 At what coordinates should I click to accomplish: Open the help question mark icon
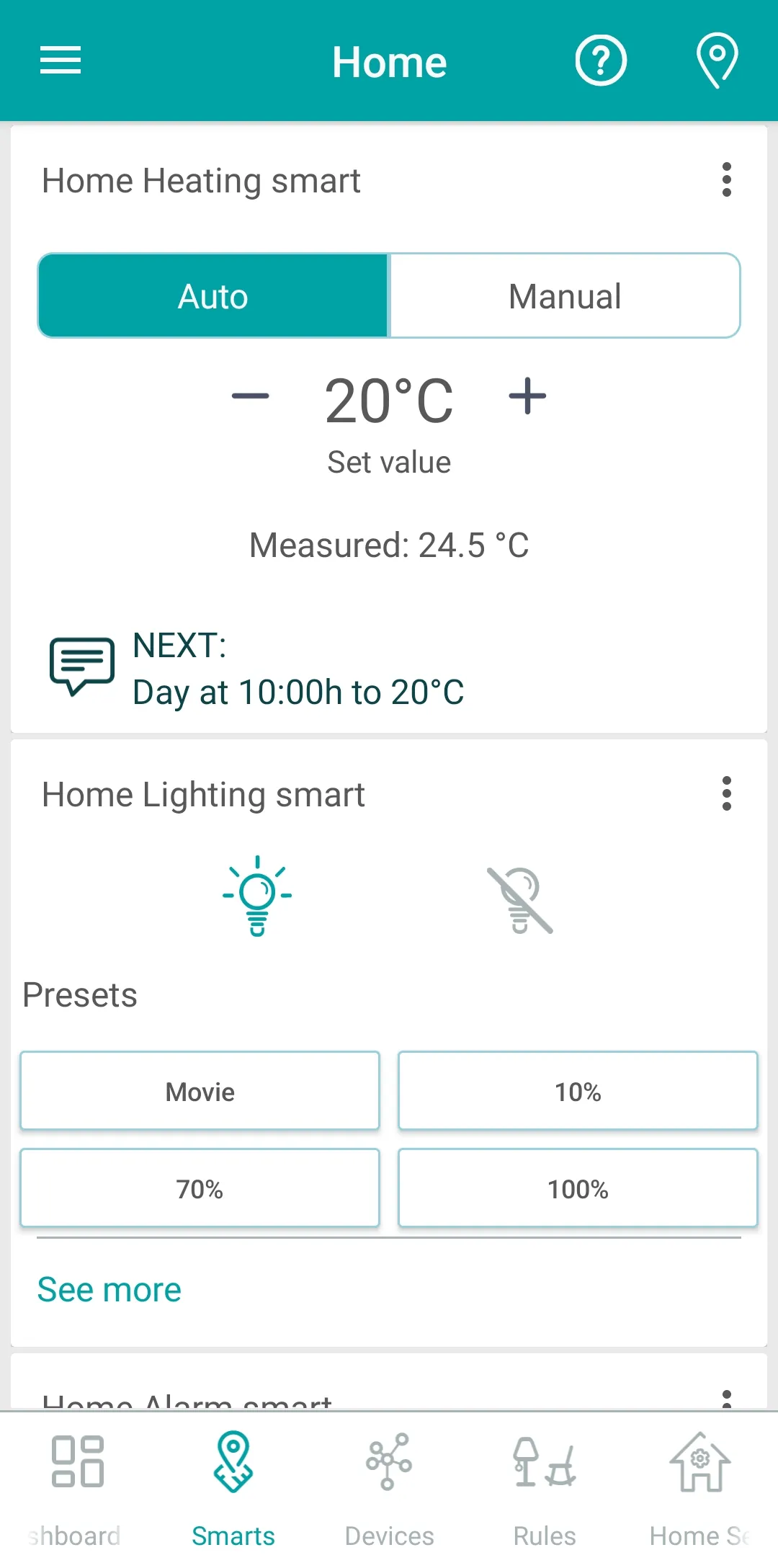coord(601,61)
